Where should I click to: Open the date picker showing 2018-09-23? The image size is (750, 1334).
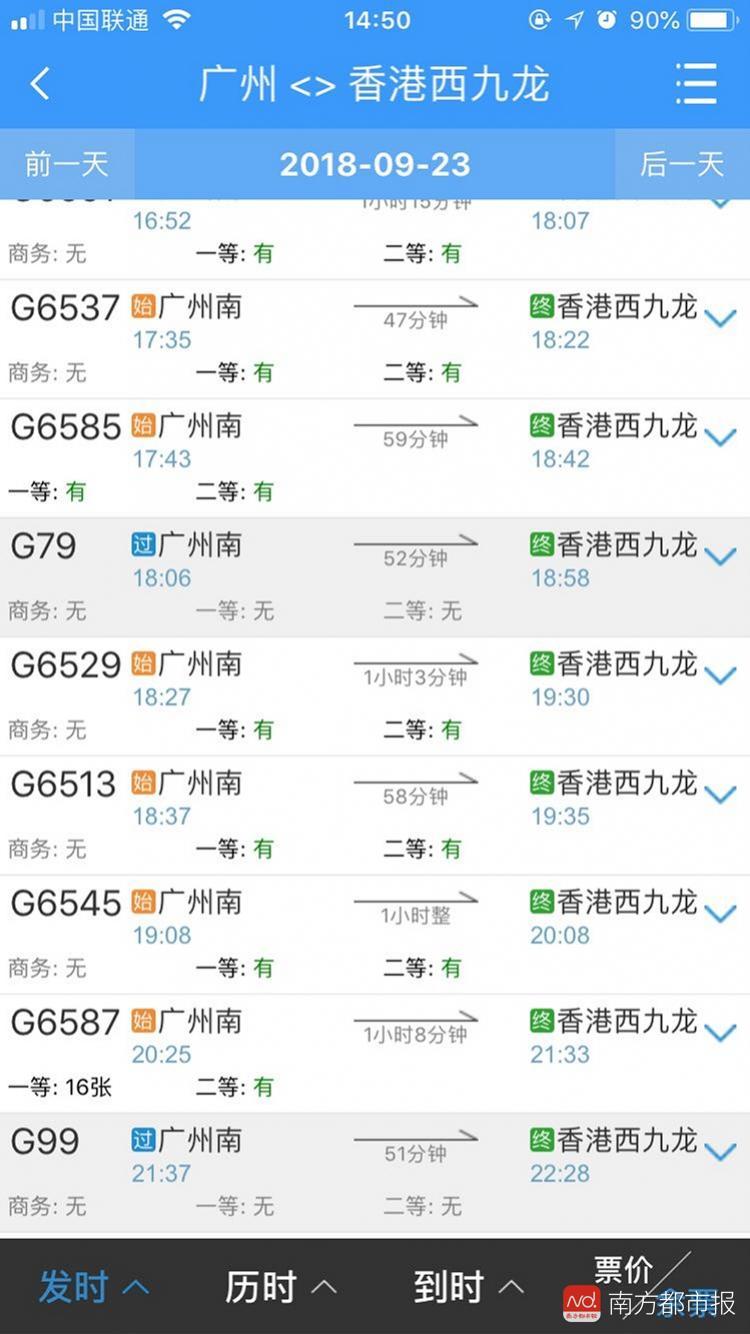coord(375,164)
